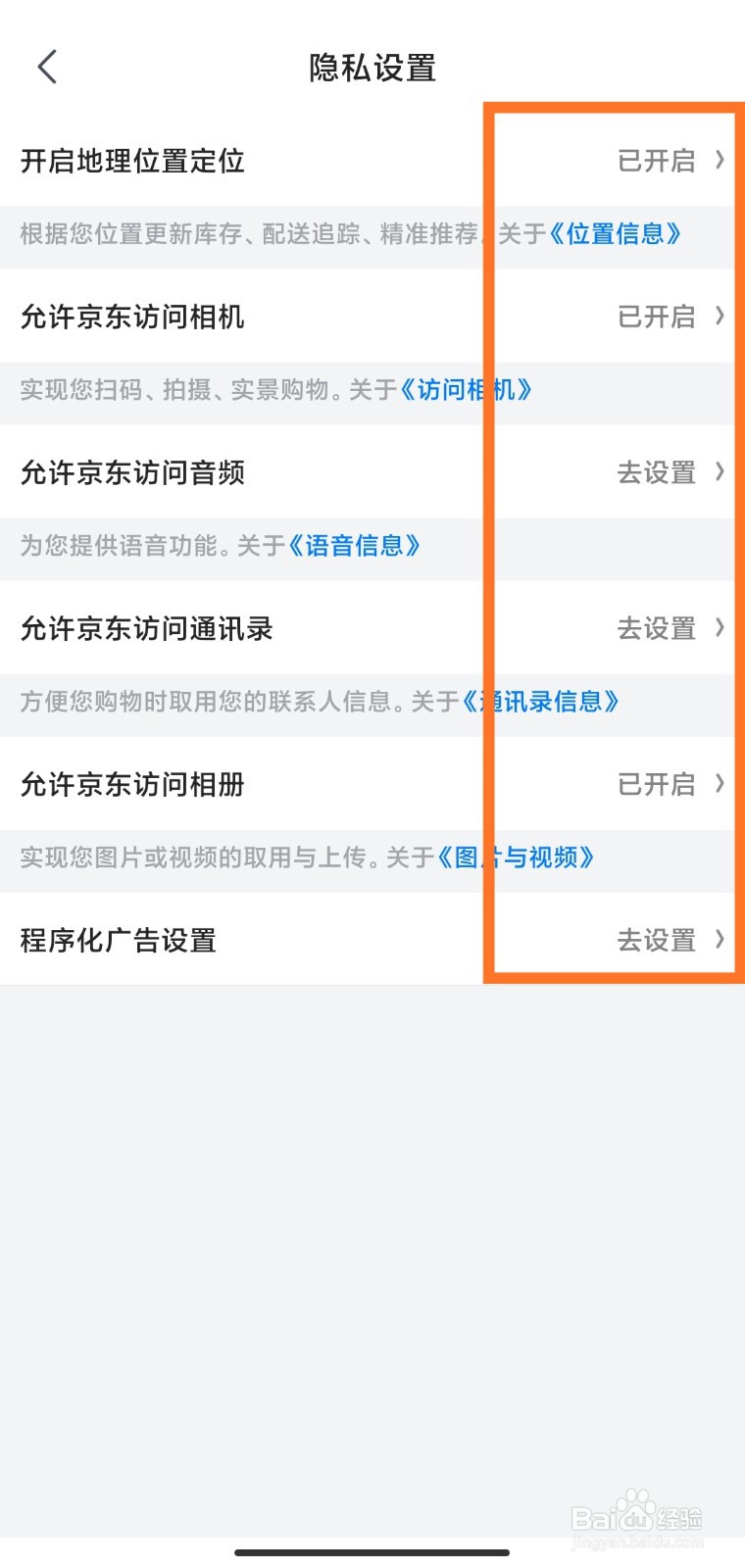Open programmatic ad settings via 去设置
This screenshot has width=745, height=1568.
658,941
